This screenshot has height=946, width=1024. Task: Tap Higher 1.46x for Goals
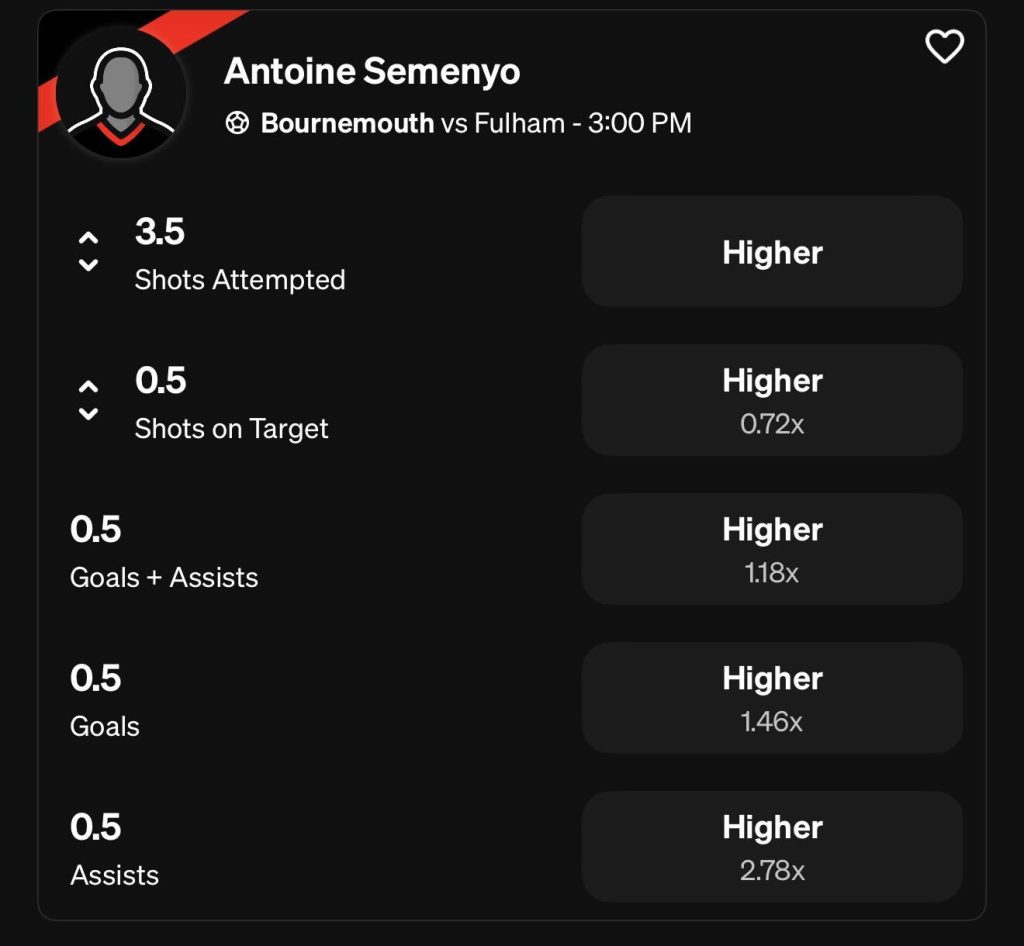coord(772,697)
